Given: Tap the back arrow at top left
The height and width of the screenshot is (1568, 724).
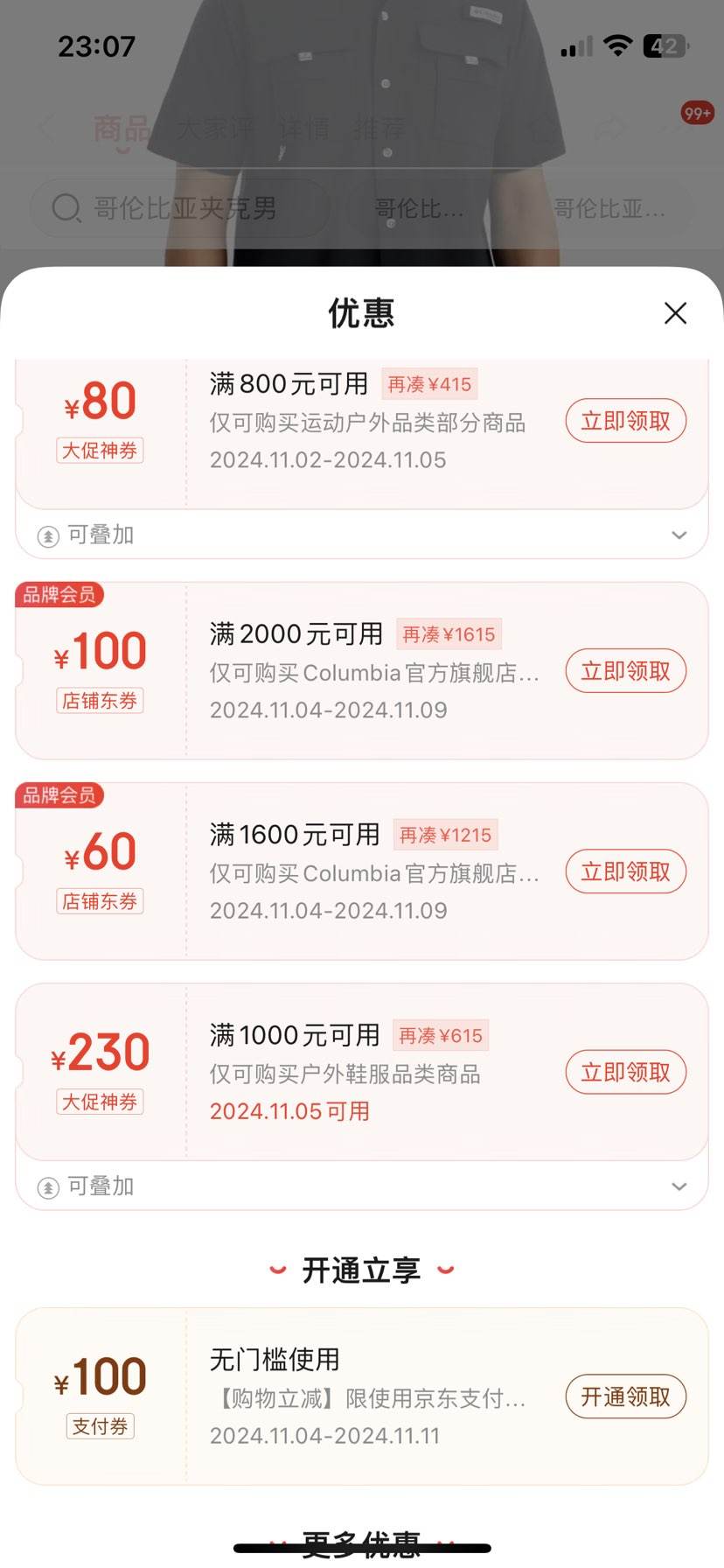Looking at the screenshot, I should pos(45,128).
